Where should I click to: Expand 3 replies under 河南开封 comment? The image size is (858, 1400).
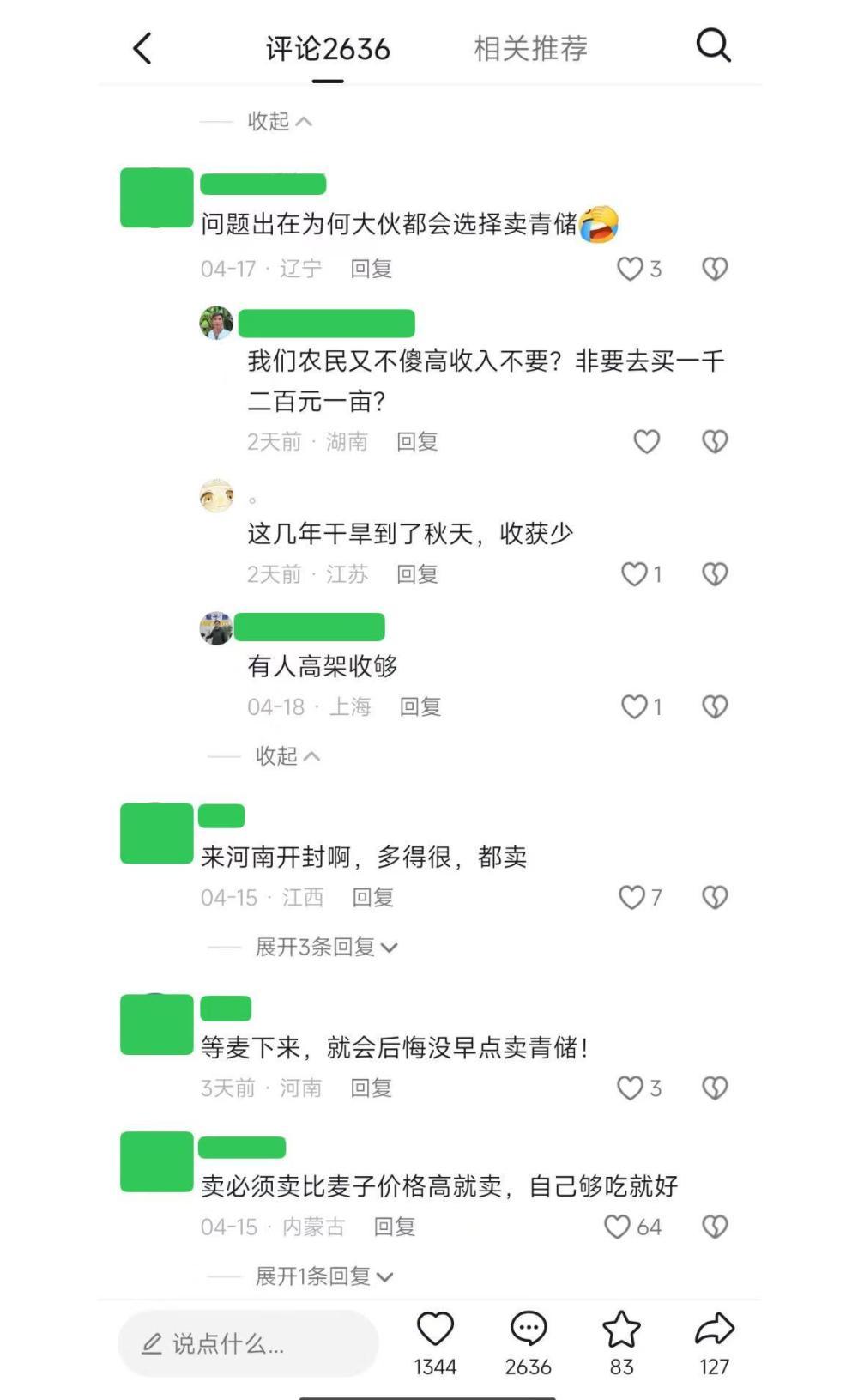[x=325, y=947]
